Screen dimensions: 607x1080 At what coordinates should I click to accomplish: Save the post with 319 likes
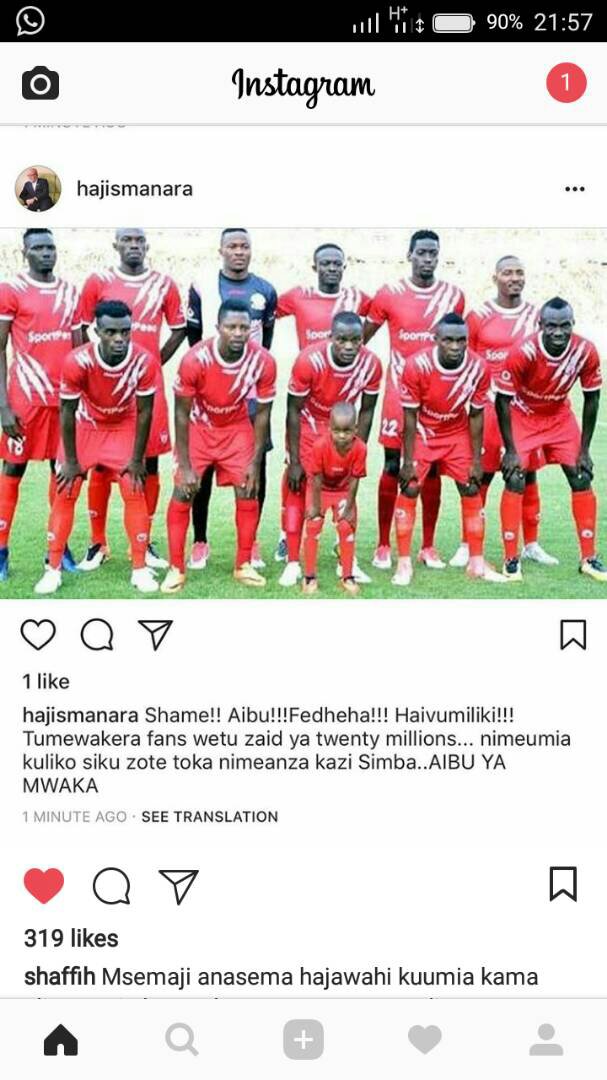[x=563, y=884]
